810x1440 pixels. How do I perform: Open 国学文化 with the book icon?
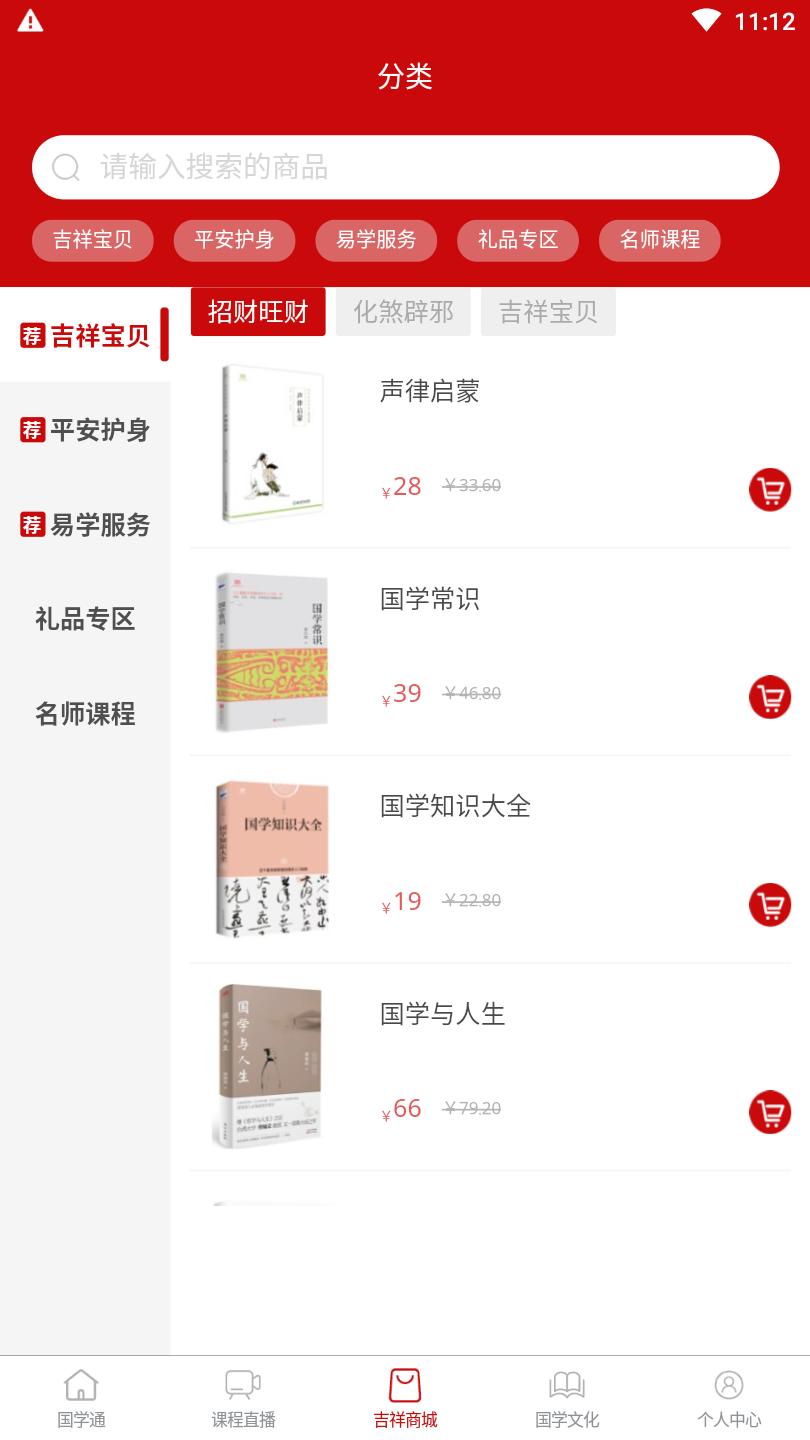coord(566,1384)
